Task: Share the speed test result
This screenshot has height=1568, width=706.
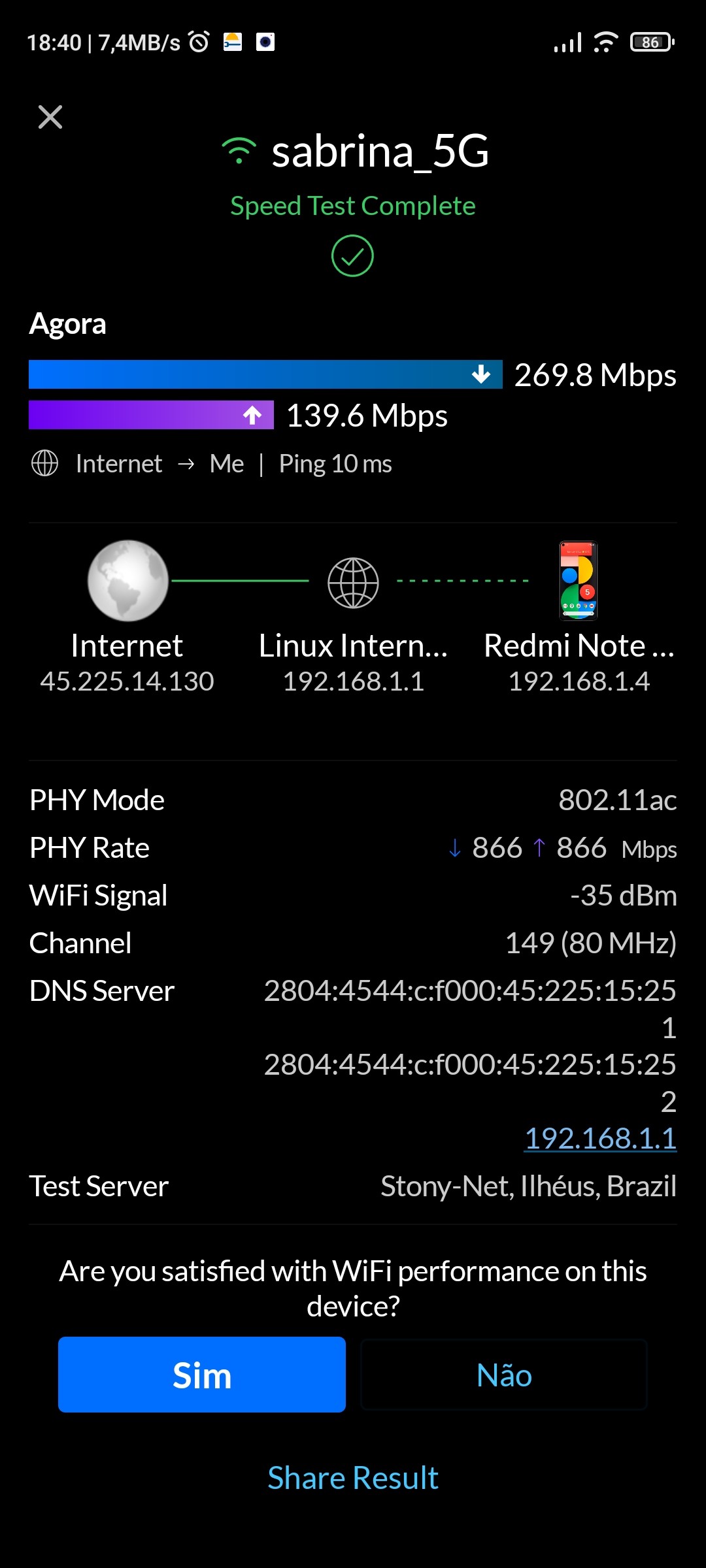Action: (x=353, y=1478)
